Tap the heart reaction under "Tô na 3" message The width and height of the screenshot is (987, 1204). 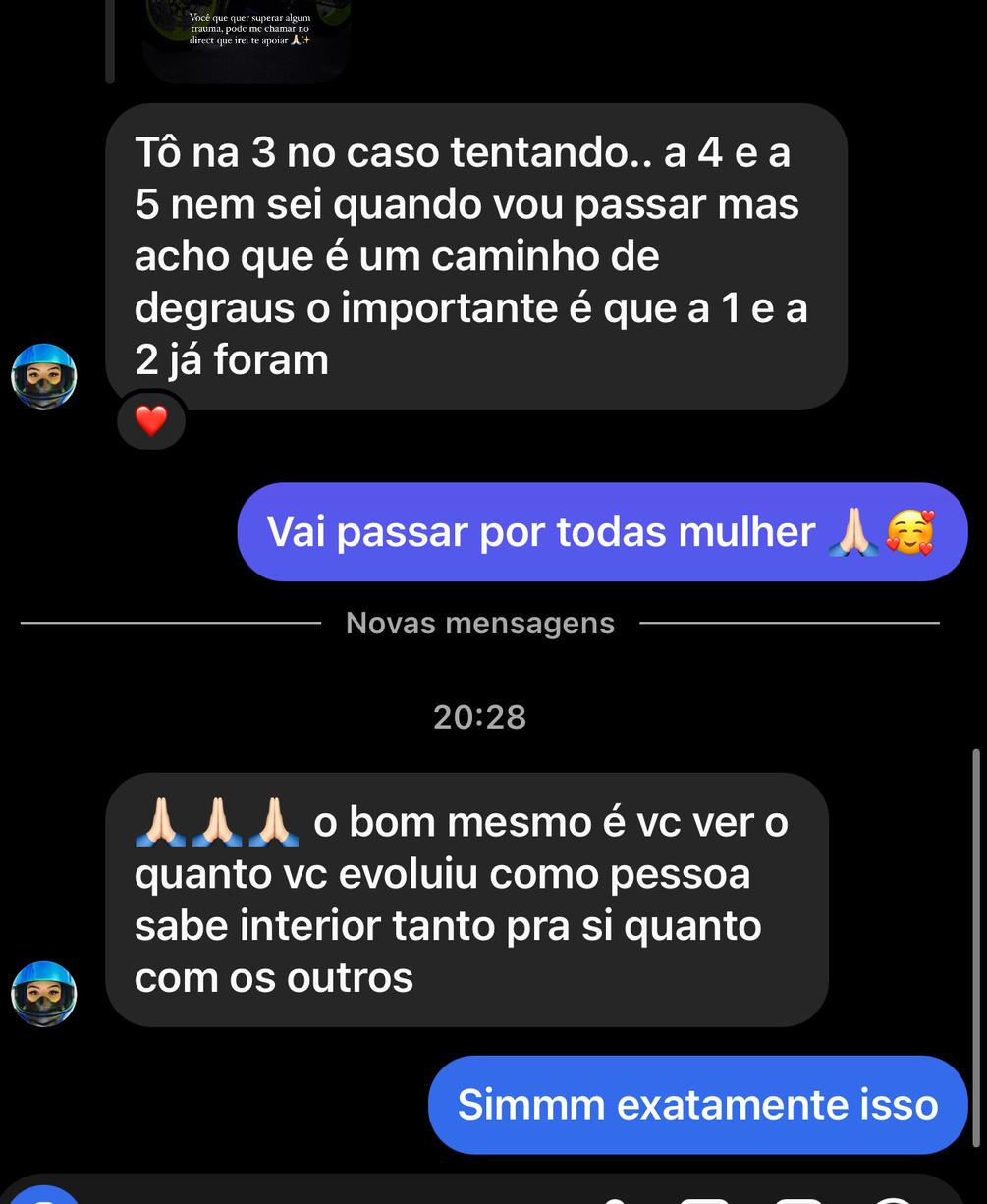[x=151, y=422]
